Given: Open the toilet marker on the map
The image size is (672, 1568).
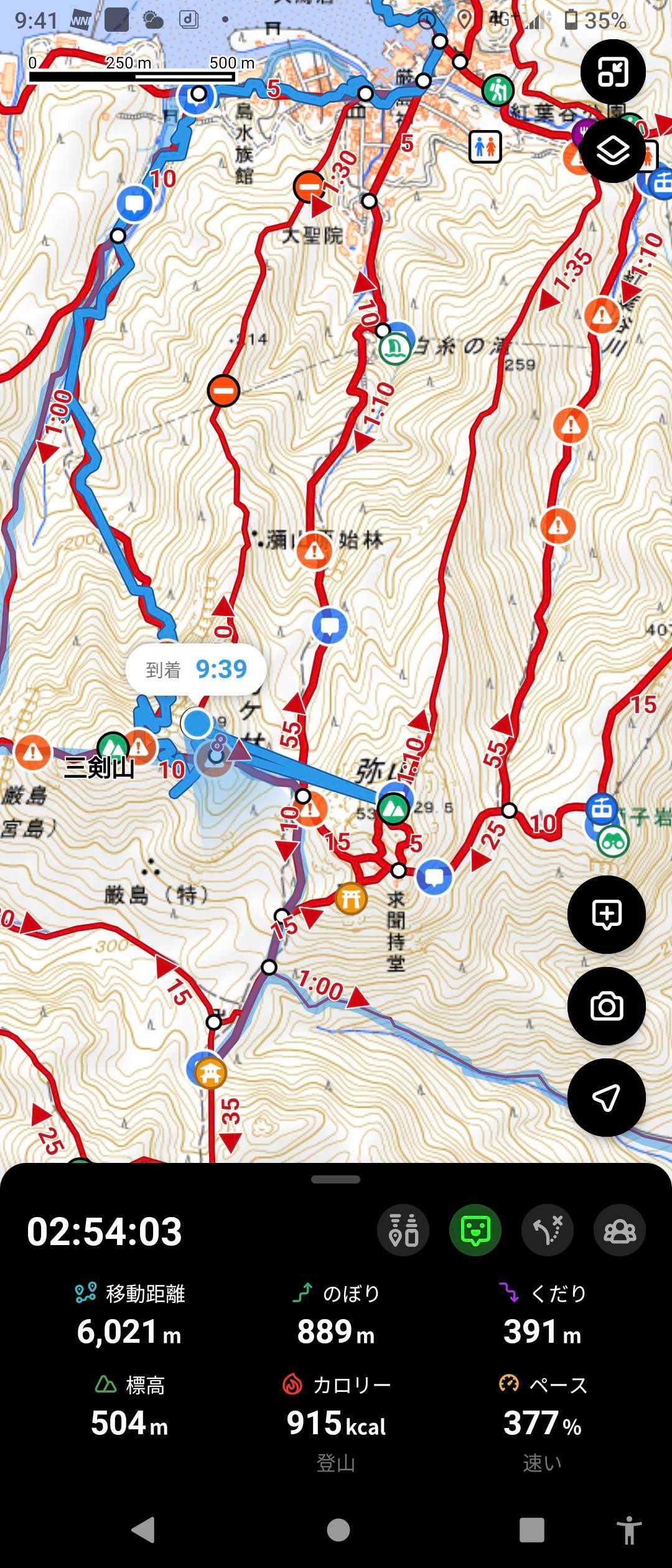Looking at the screenshot, I should tap(485, 147).
